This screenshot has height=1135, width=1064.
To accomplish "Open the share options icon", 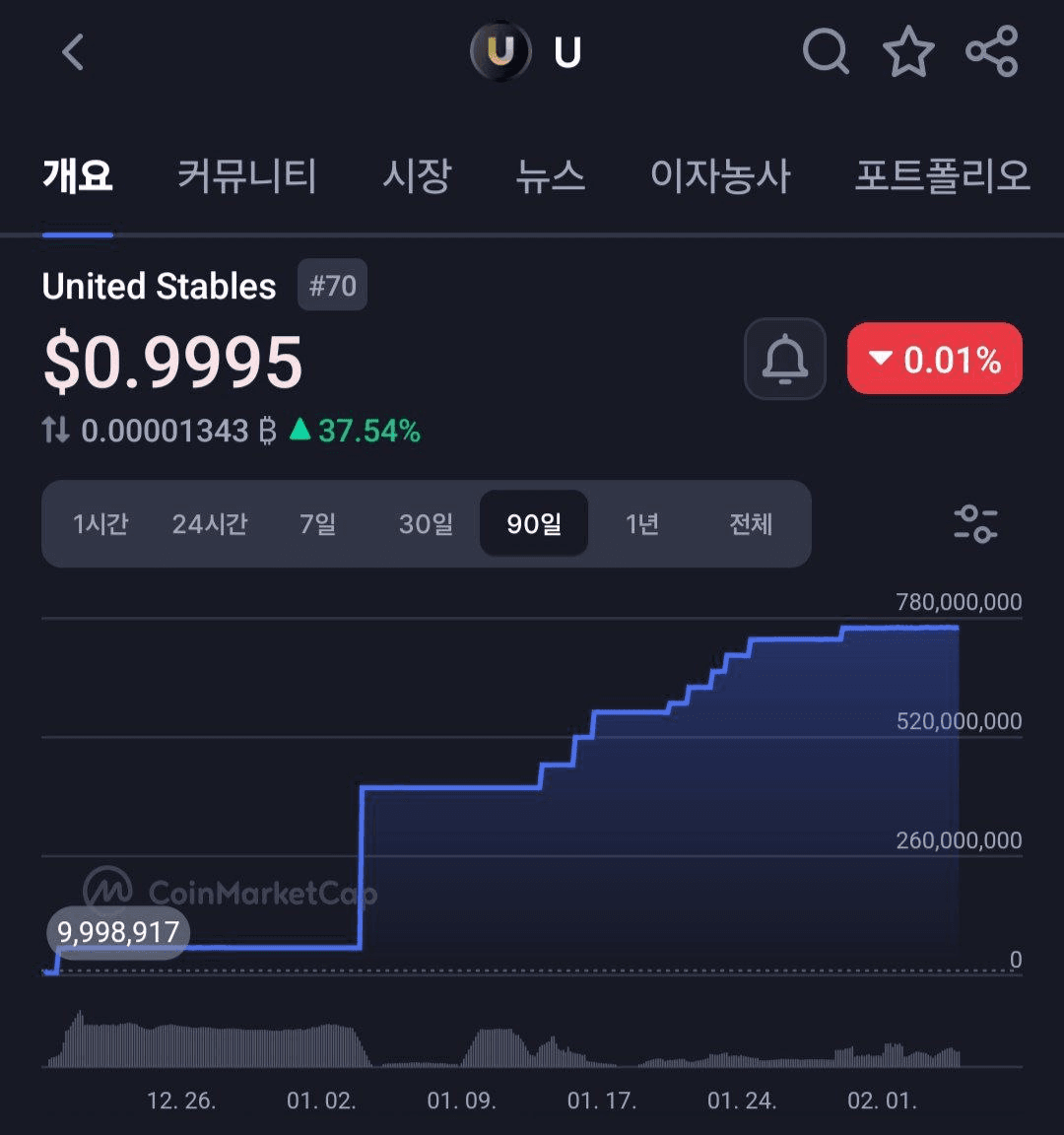I will tap(991, 53).
